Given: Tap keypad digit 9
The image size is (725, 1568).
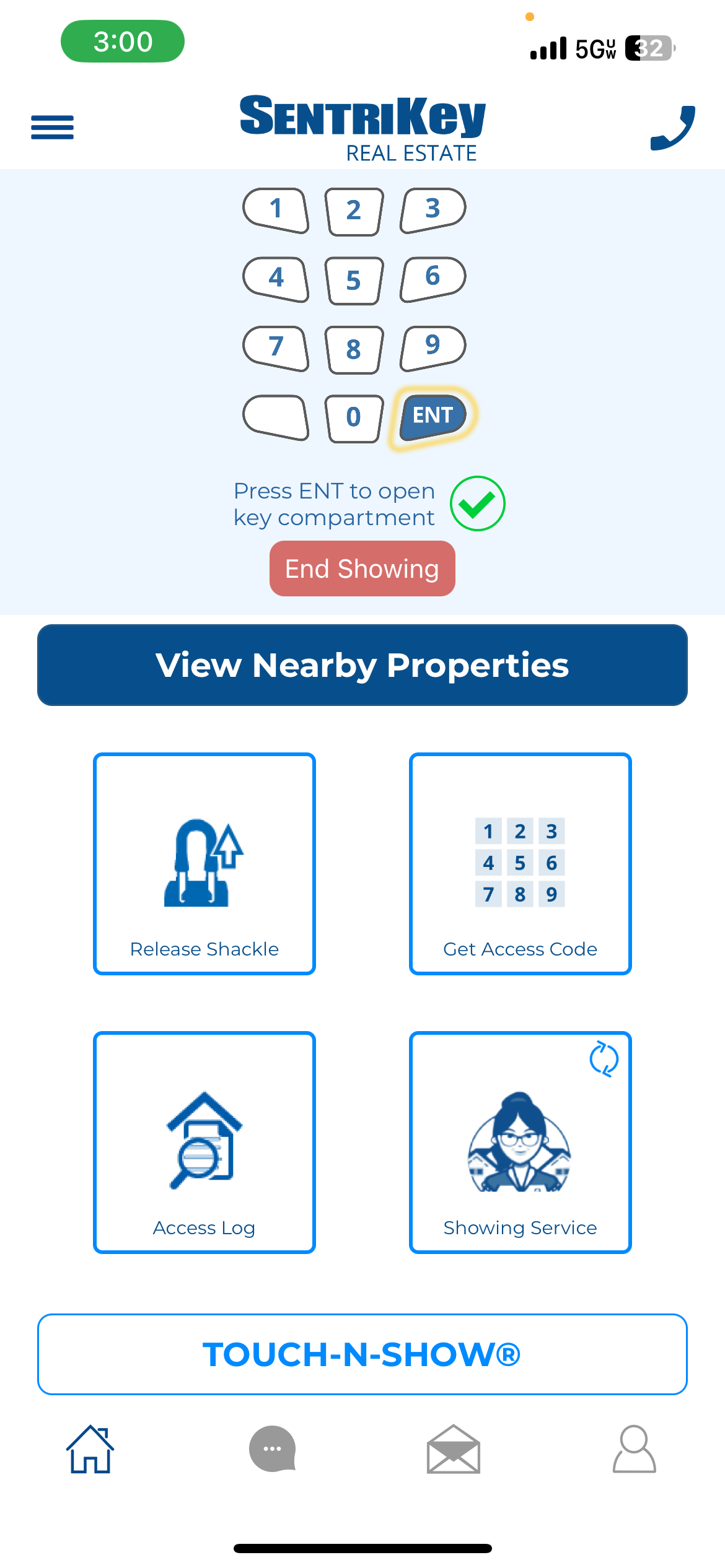Looking at the screenshot, I should 433,347.
